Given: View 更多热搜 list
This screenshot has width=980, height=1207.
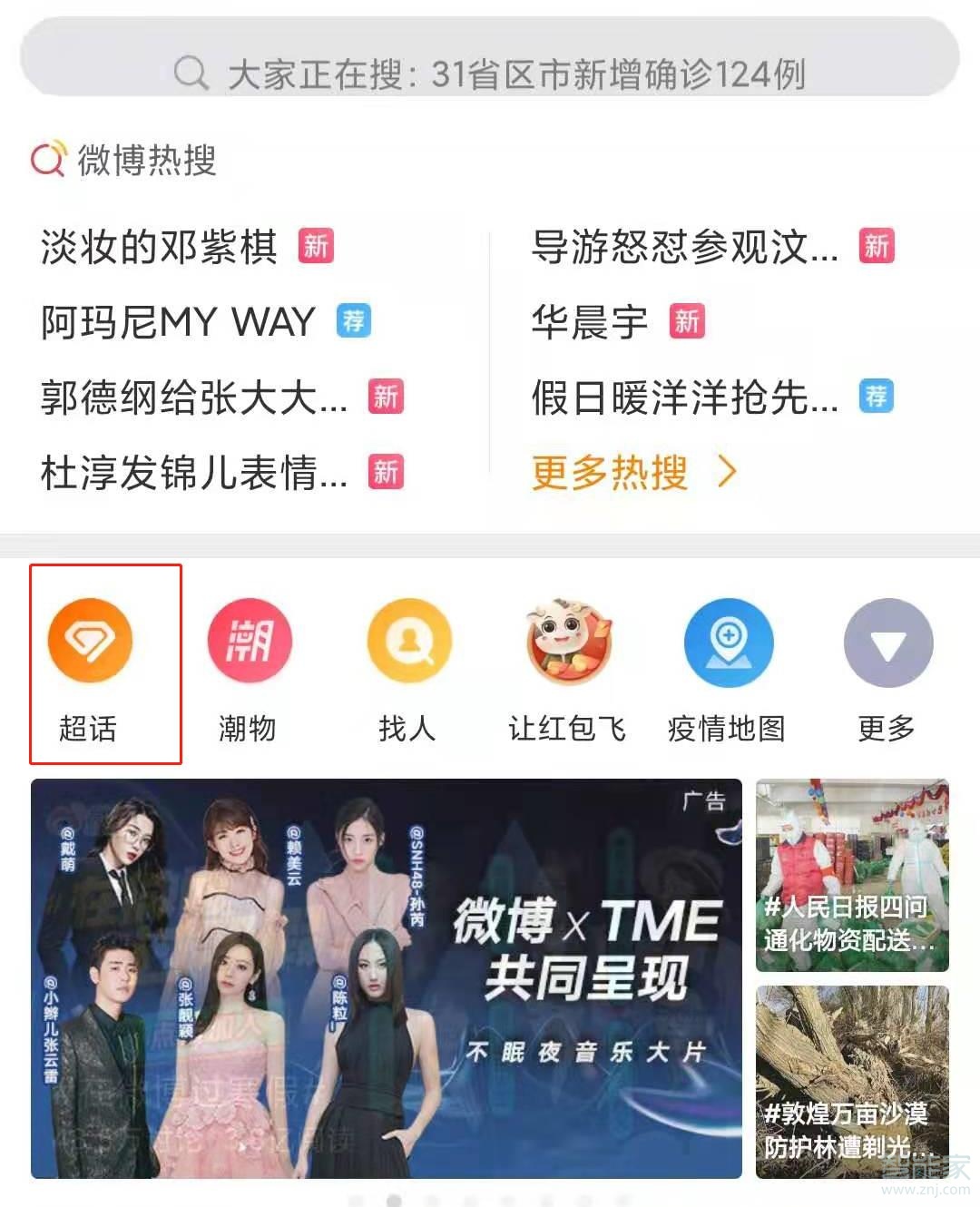Looking at the screenshot, I should tap(633, 473).
